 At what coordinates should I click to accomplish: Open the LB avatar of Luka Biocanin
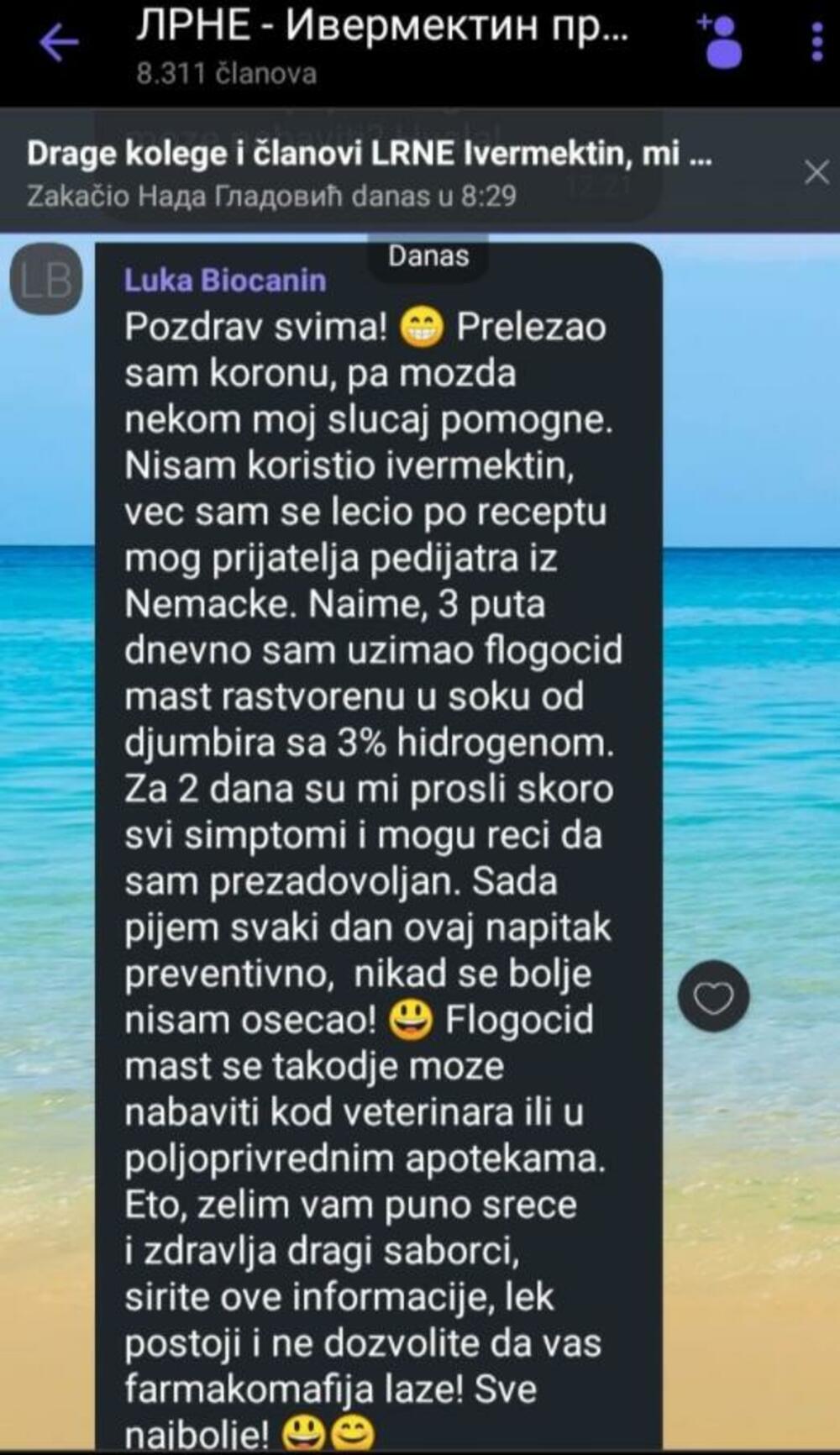click(46, 280)
